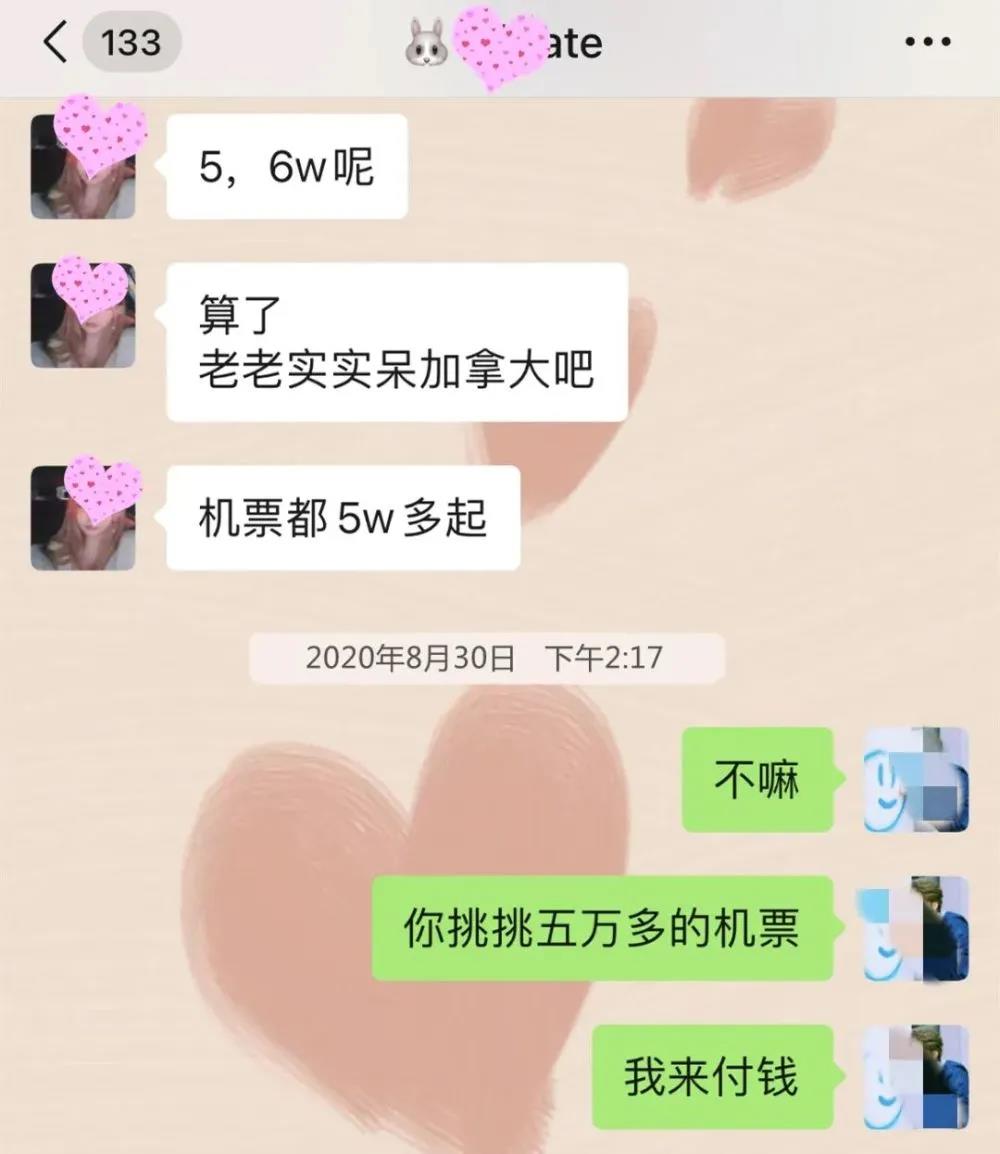
Task: Open sender's avatar beside "5,6w呢"
Action: click(83, 165)
